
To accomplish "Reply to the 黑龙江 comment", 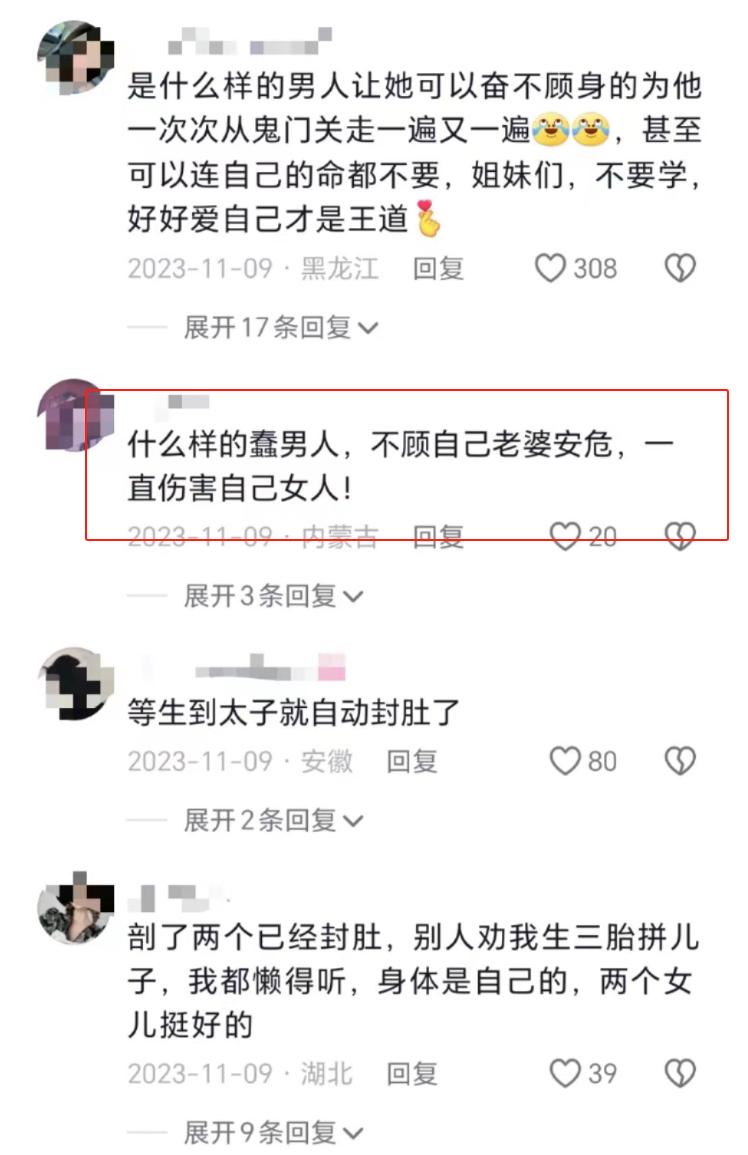I will (439, 268).
